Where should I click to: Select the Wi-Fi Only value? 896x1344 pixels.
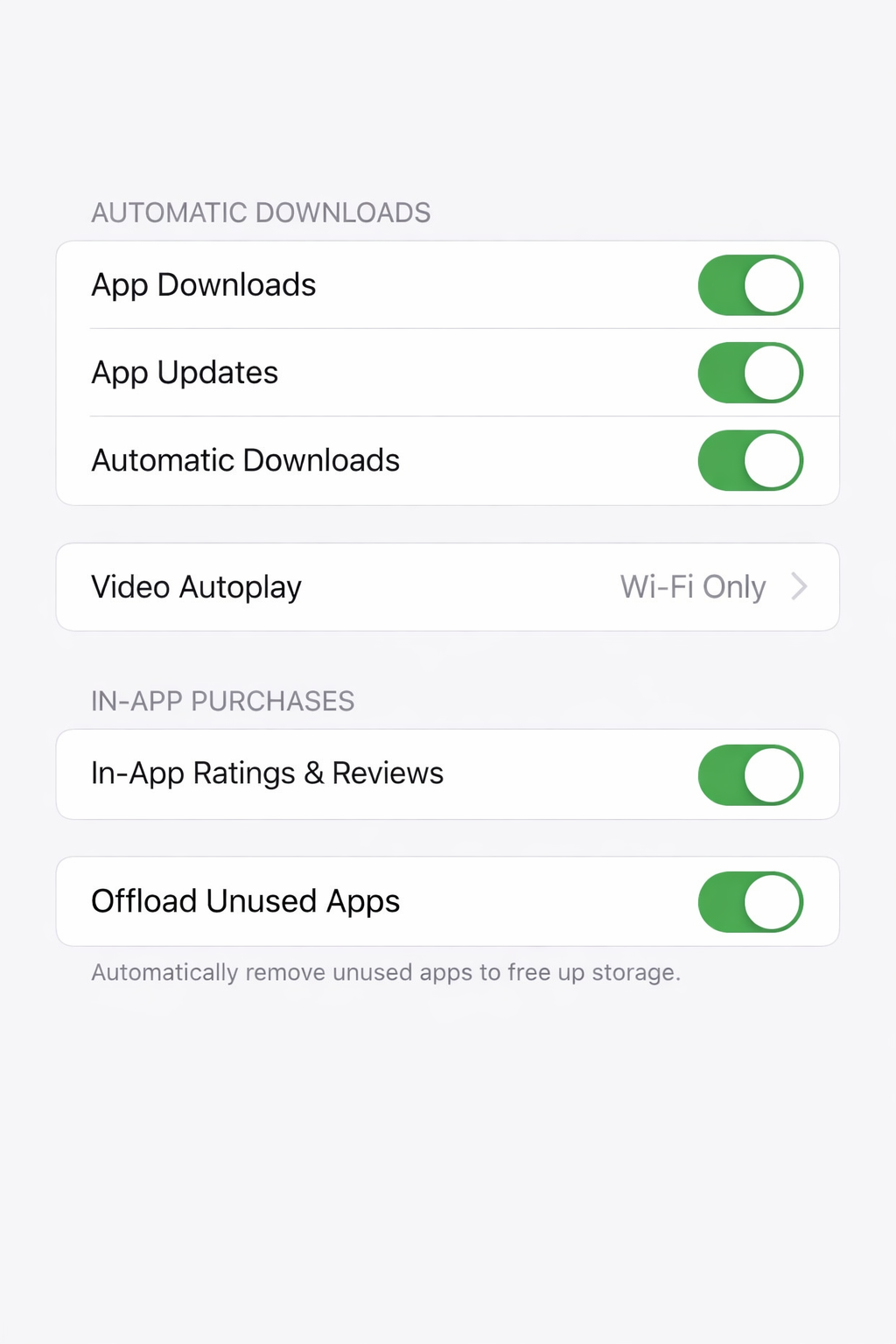click(x=691, y=587)
